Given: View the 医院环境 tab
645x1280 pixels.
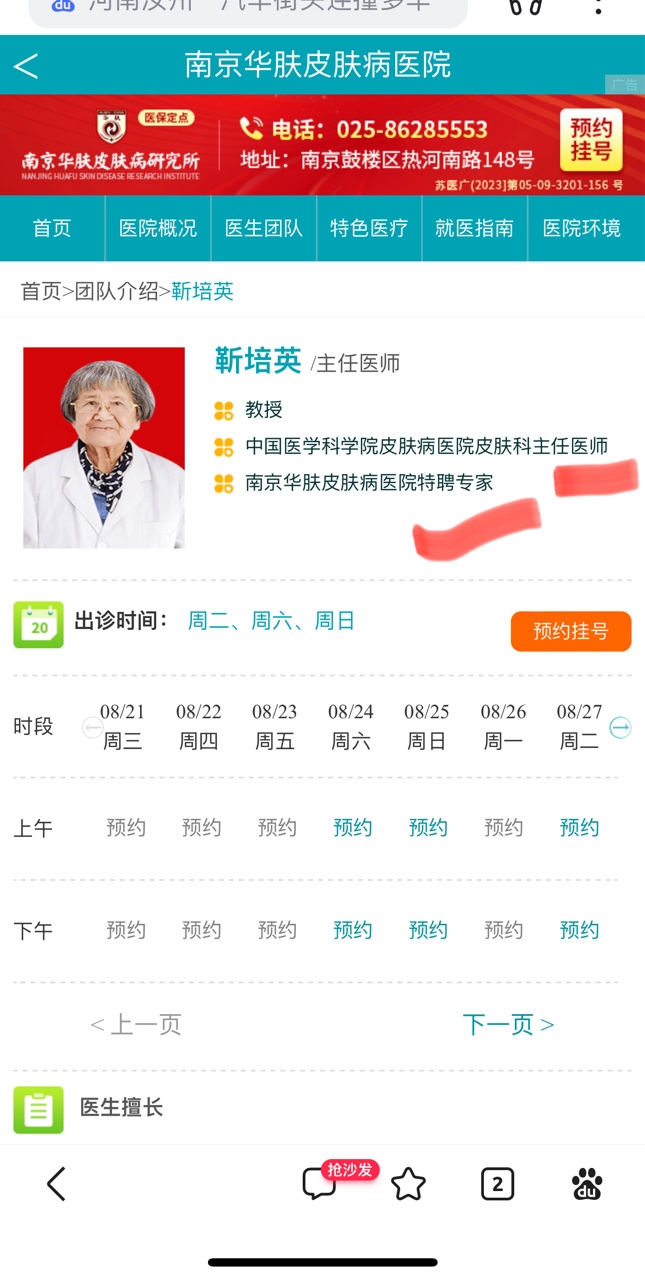Looking at the screenshot, I should click(582, 228).
